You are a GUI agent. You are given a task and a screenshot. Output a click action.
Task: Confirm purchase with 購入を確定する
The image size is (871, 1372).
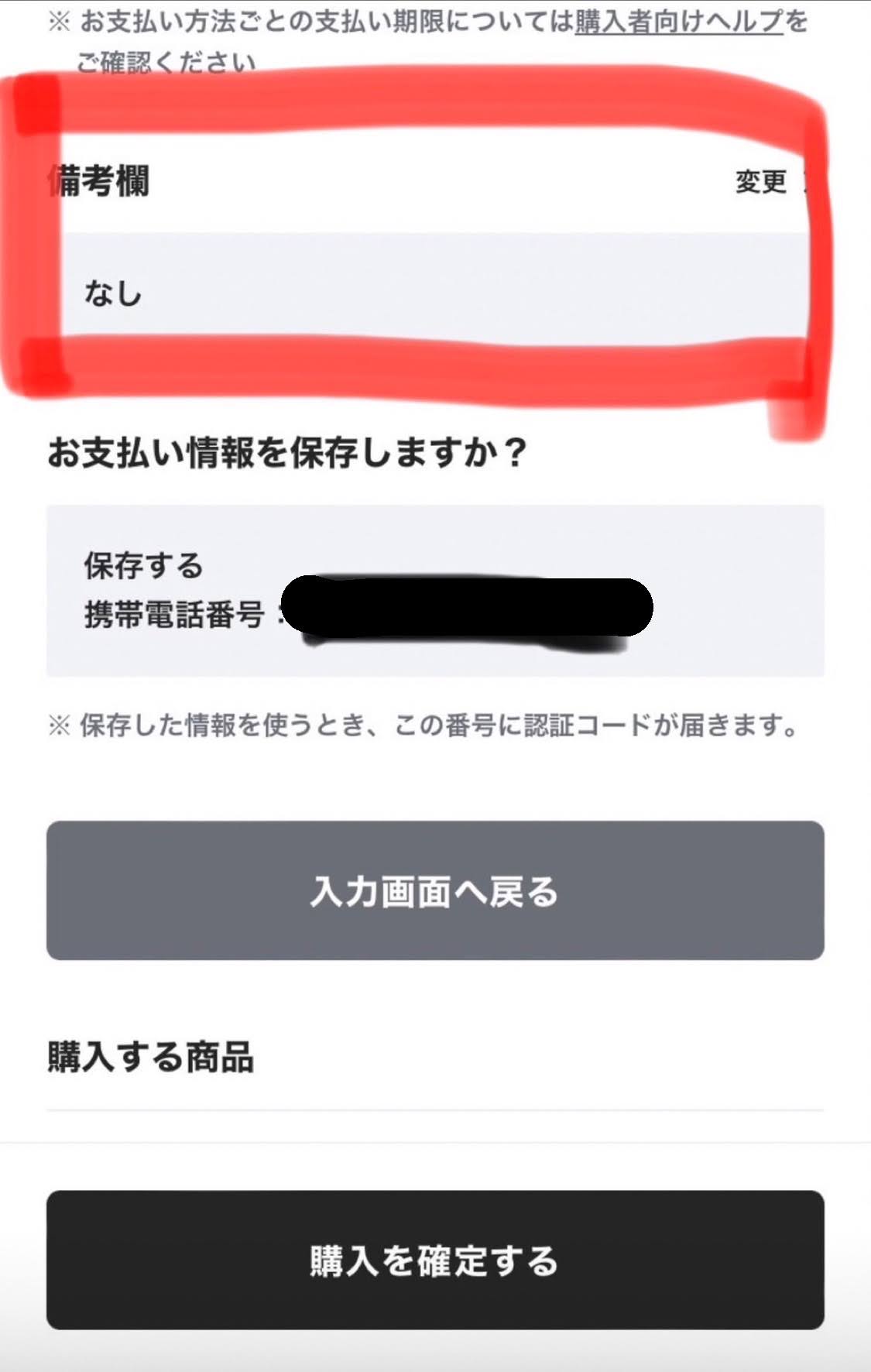(435, 1260)
